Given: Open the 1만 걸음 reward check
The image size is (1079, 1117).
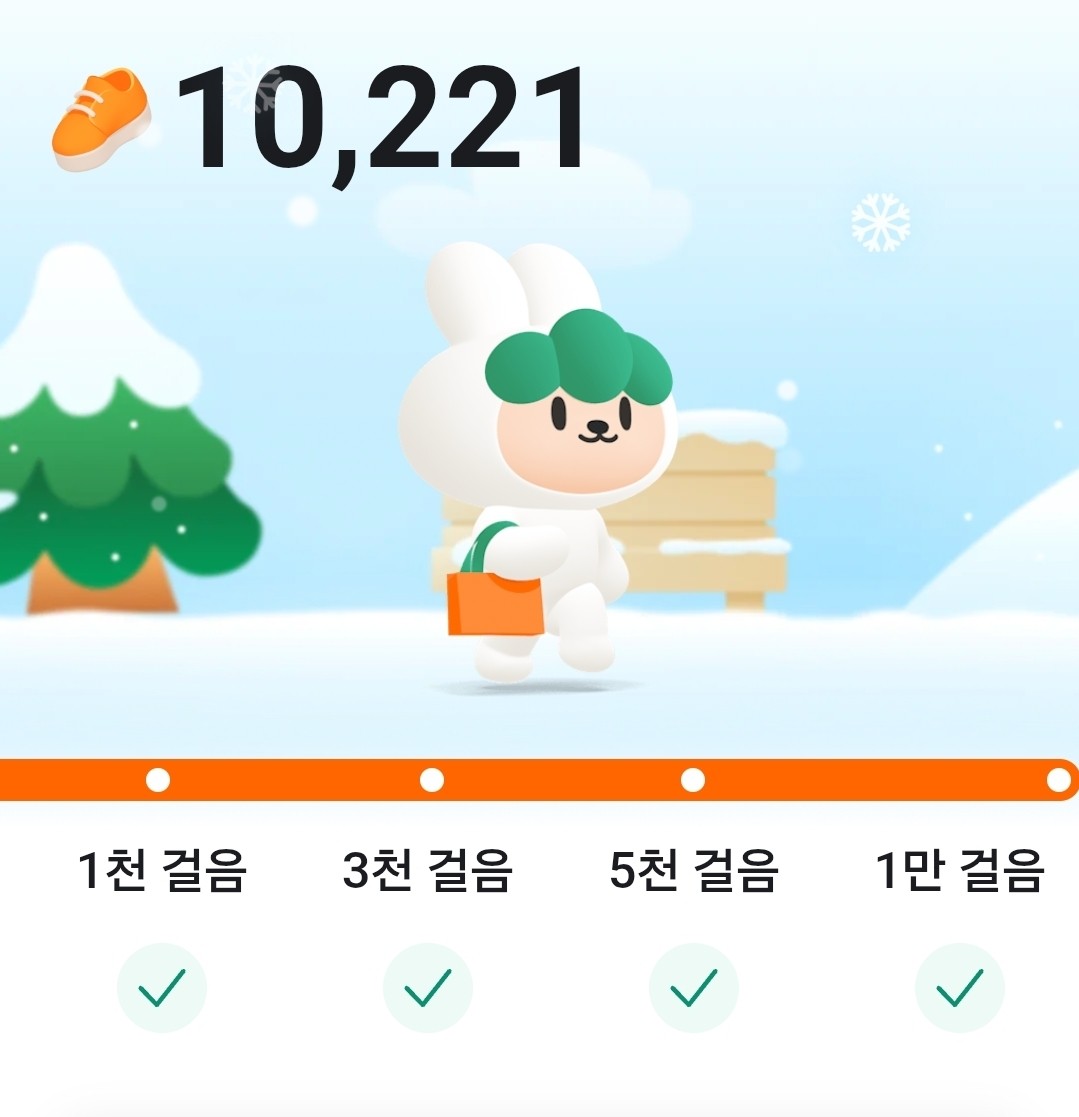Looking at the screenshot, I should tap(959, 987).
